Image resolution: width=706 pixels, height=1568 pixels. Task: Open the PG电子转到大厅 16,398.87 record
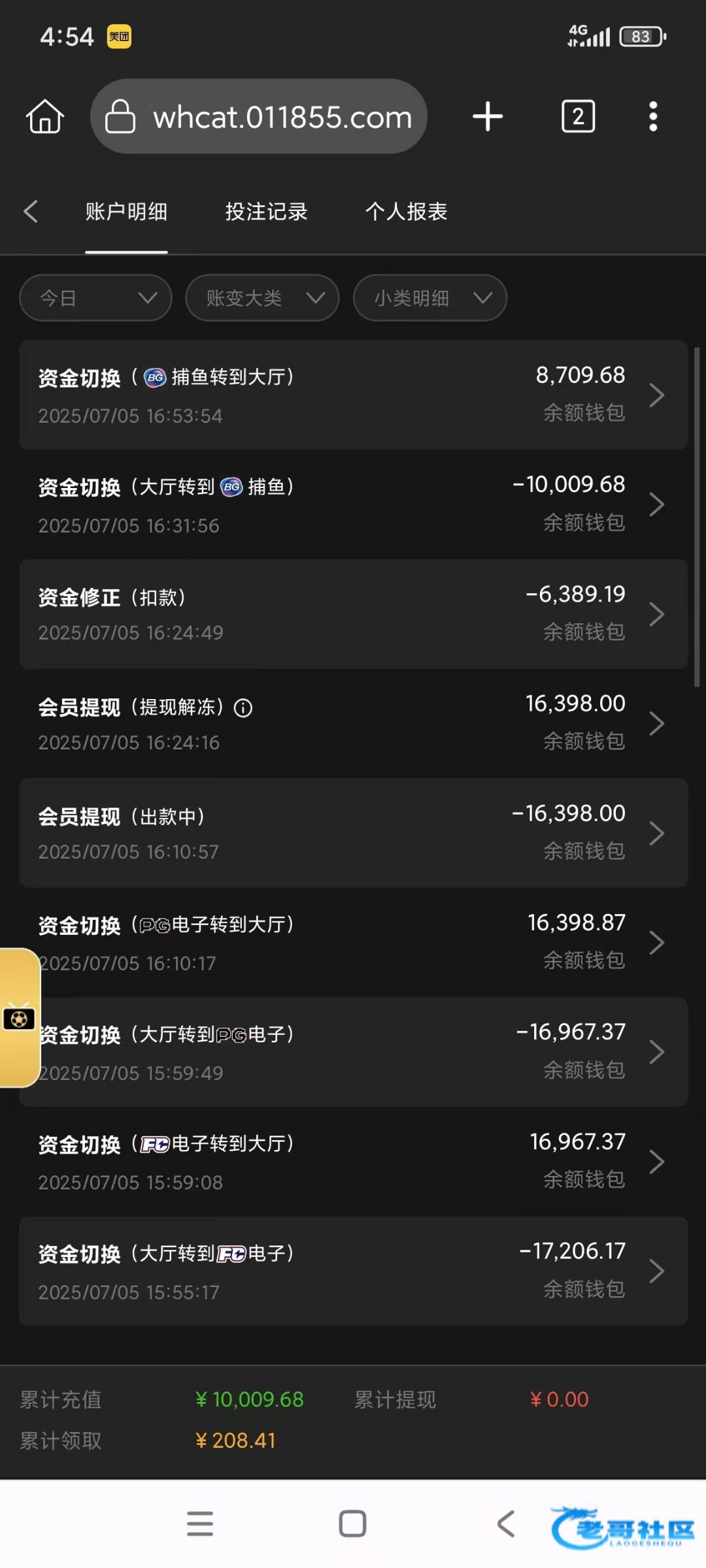pos(353,942)
